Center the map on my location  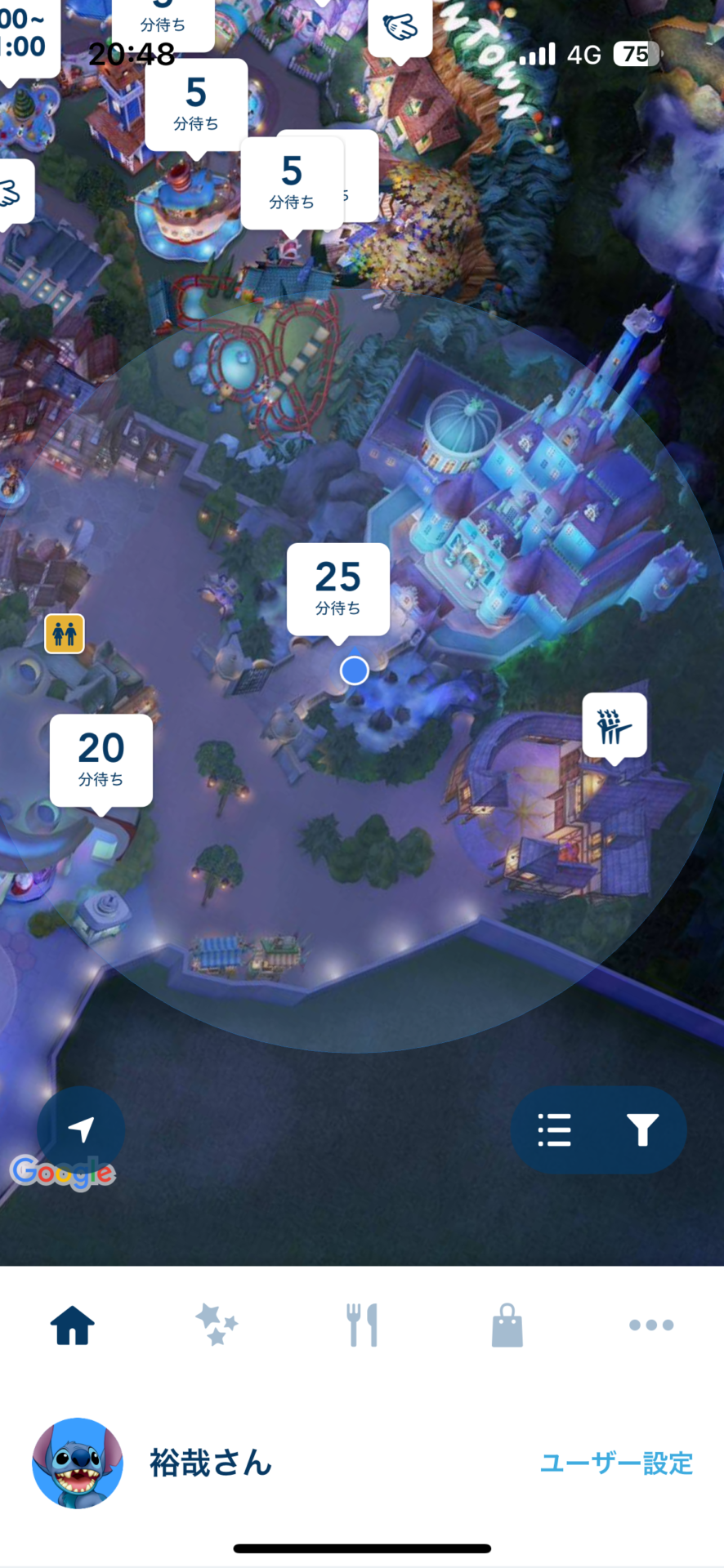pos(81,1129)
